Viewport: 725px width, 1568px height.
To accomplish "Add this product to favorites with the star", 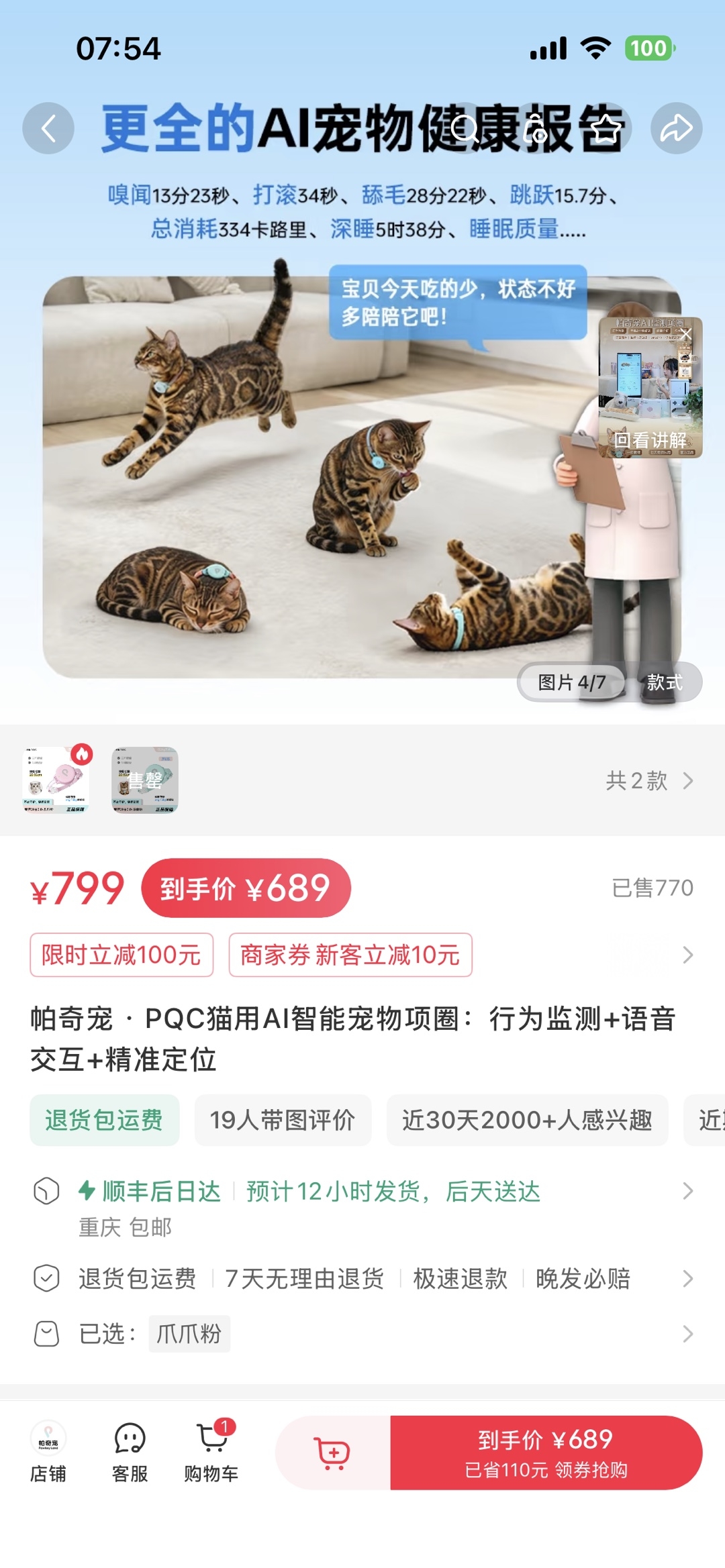I will 605,128.
